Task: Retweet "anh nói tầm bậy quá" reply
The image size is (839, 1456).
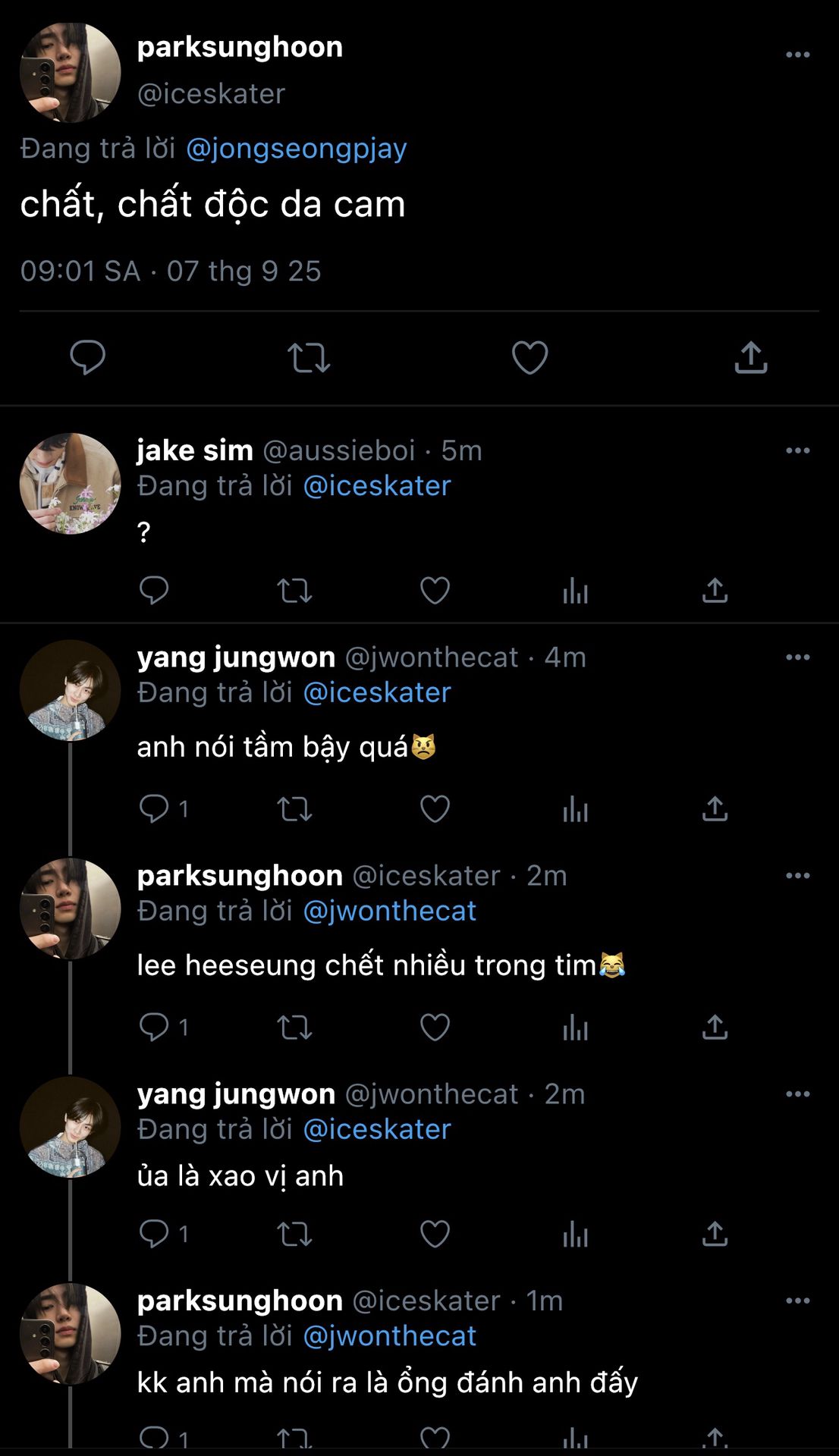Action: (x=294, y=808)
